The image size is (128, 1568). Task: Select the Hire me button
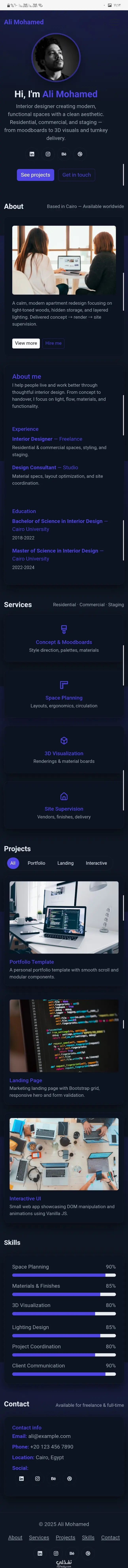click(54, 343)
